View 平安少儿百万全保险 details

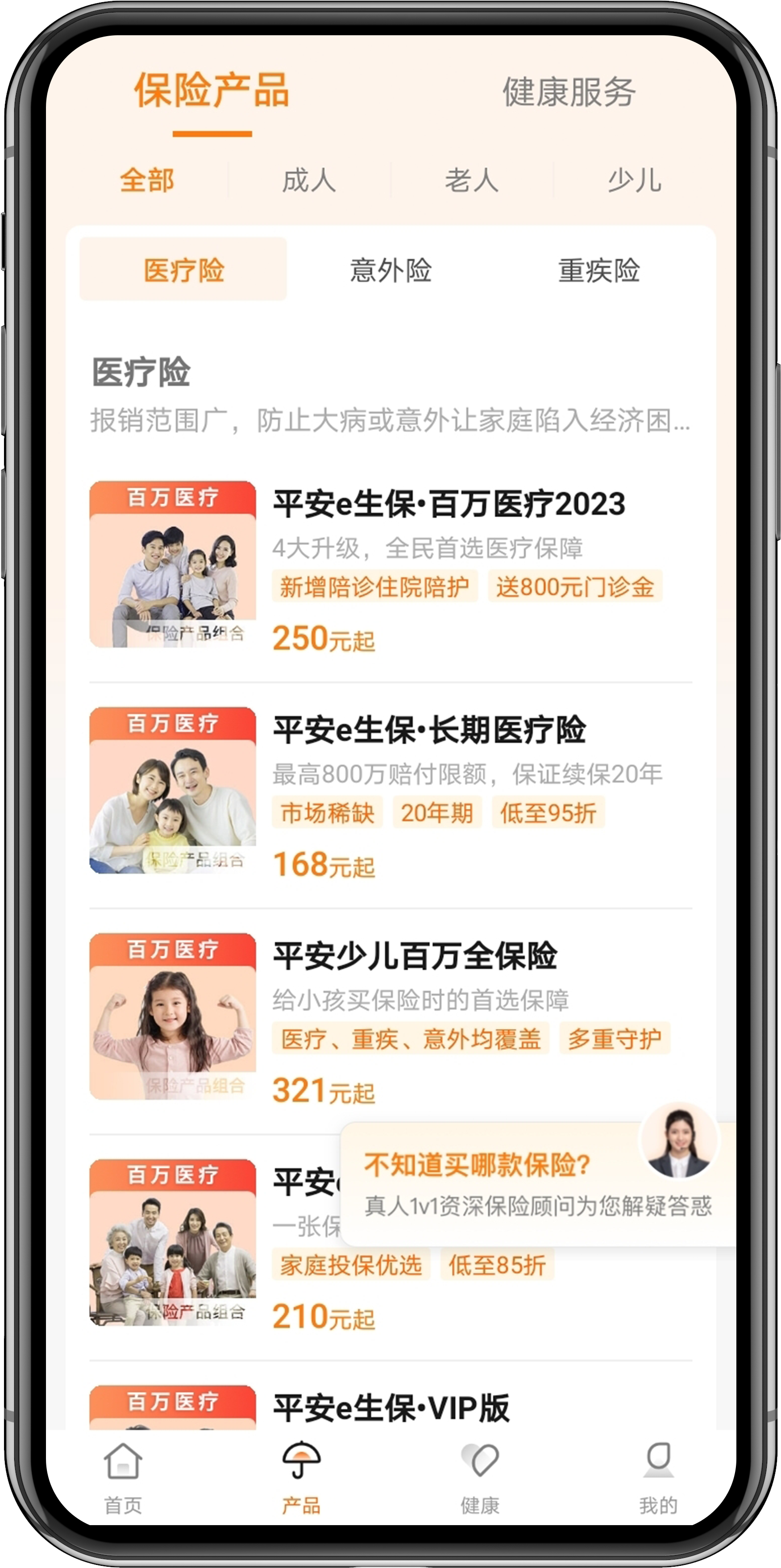tap(415, 956)
